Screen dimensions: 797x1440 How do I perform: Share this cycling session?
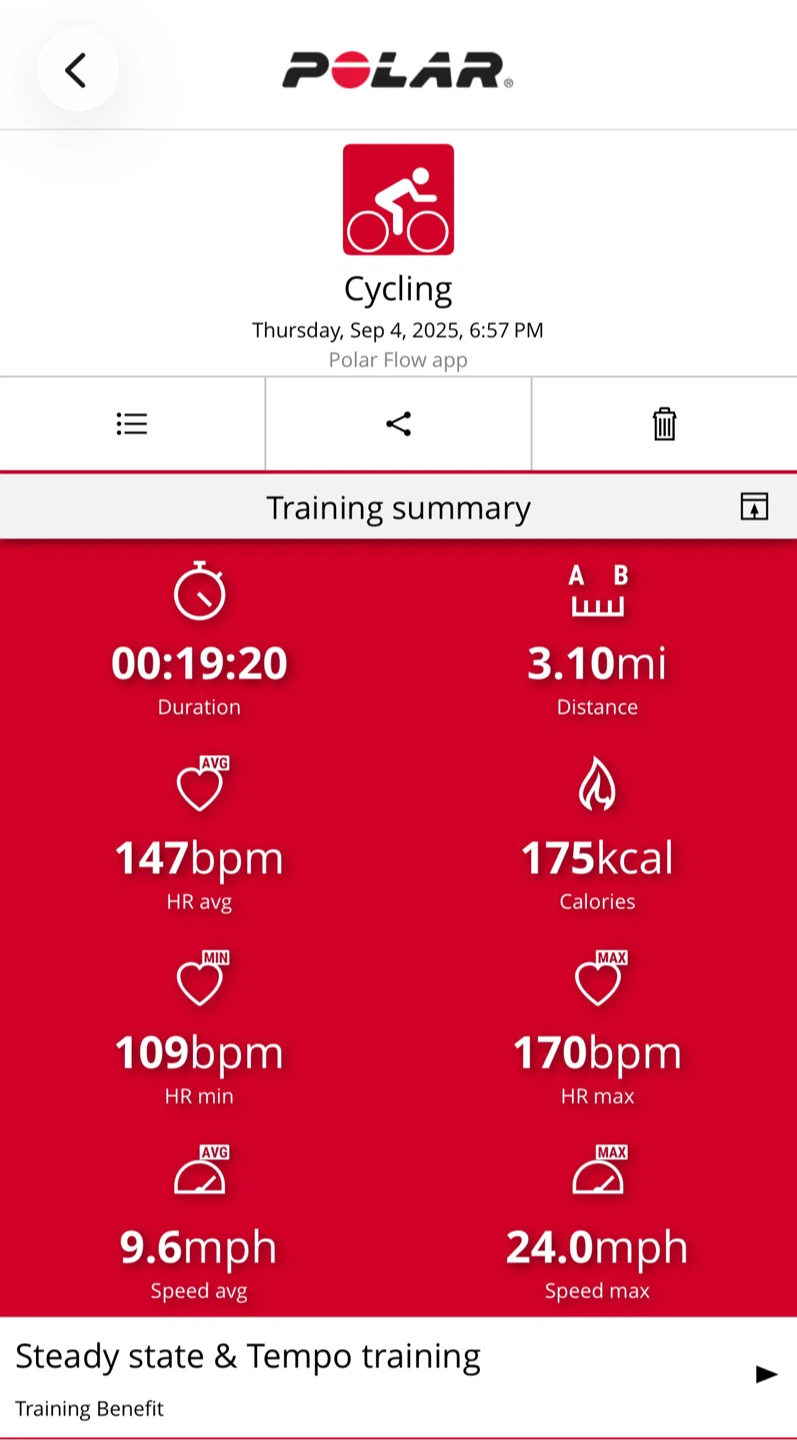pyautogui.click(x=398, y=424)
